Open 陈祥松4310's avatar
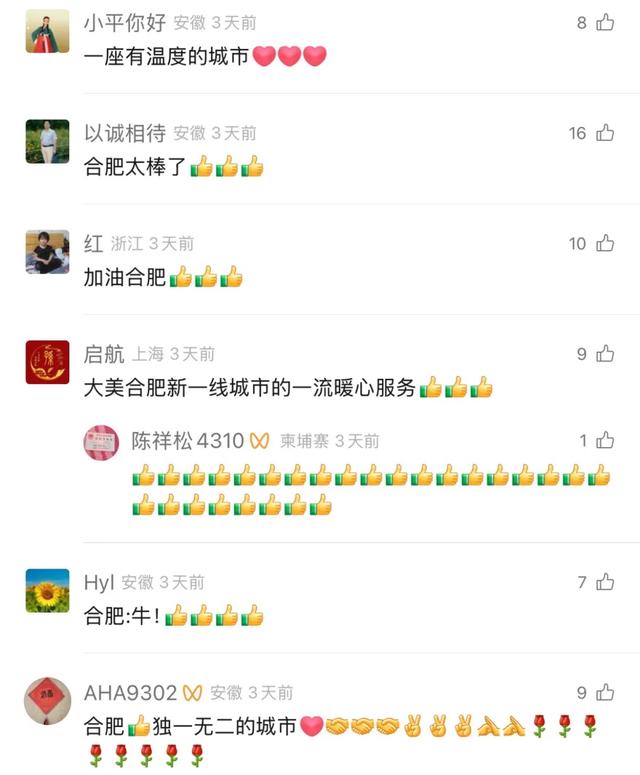The width and height of the screenshot is (640, 775). coord(101,442)
